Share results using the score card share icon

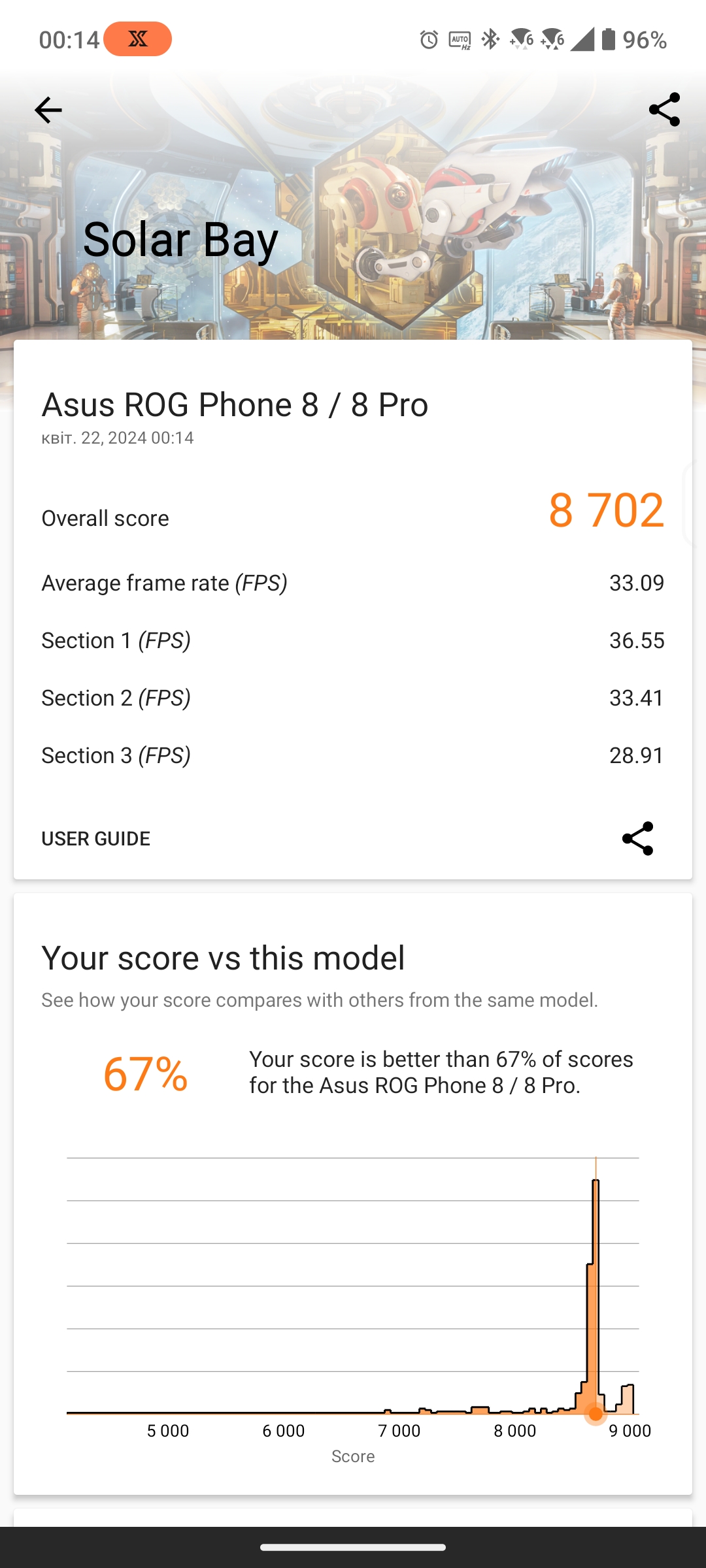[x=637, y=838]
